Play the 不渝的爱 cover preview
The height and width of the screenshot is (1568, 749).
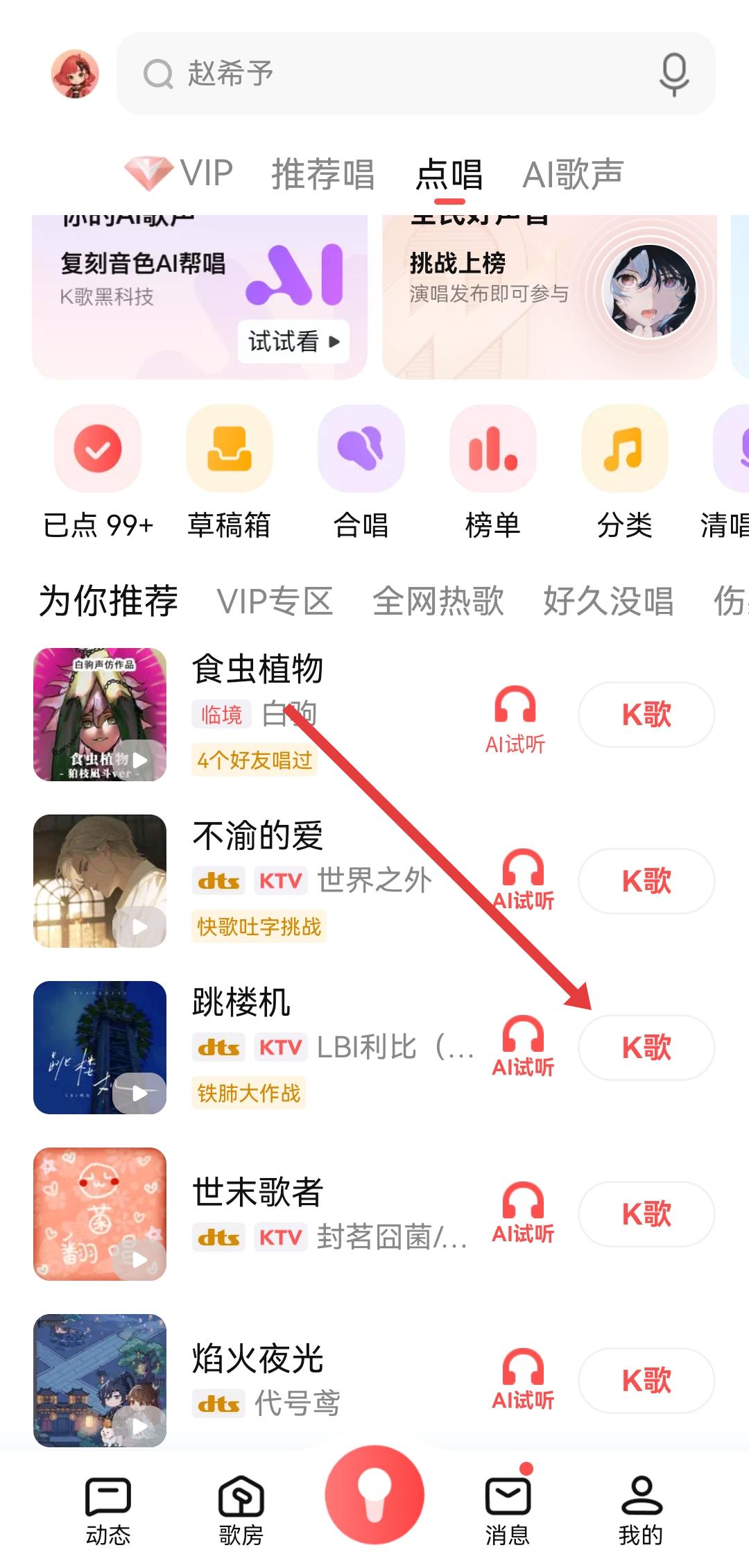pos(139,926)
